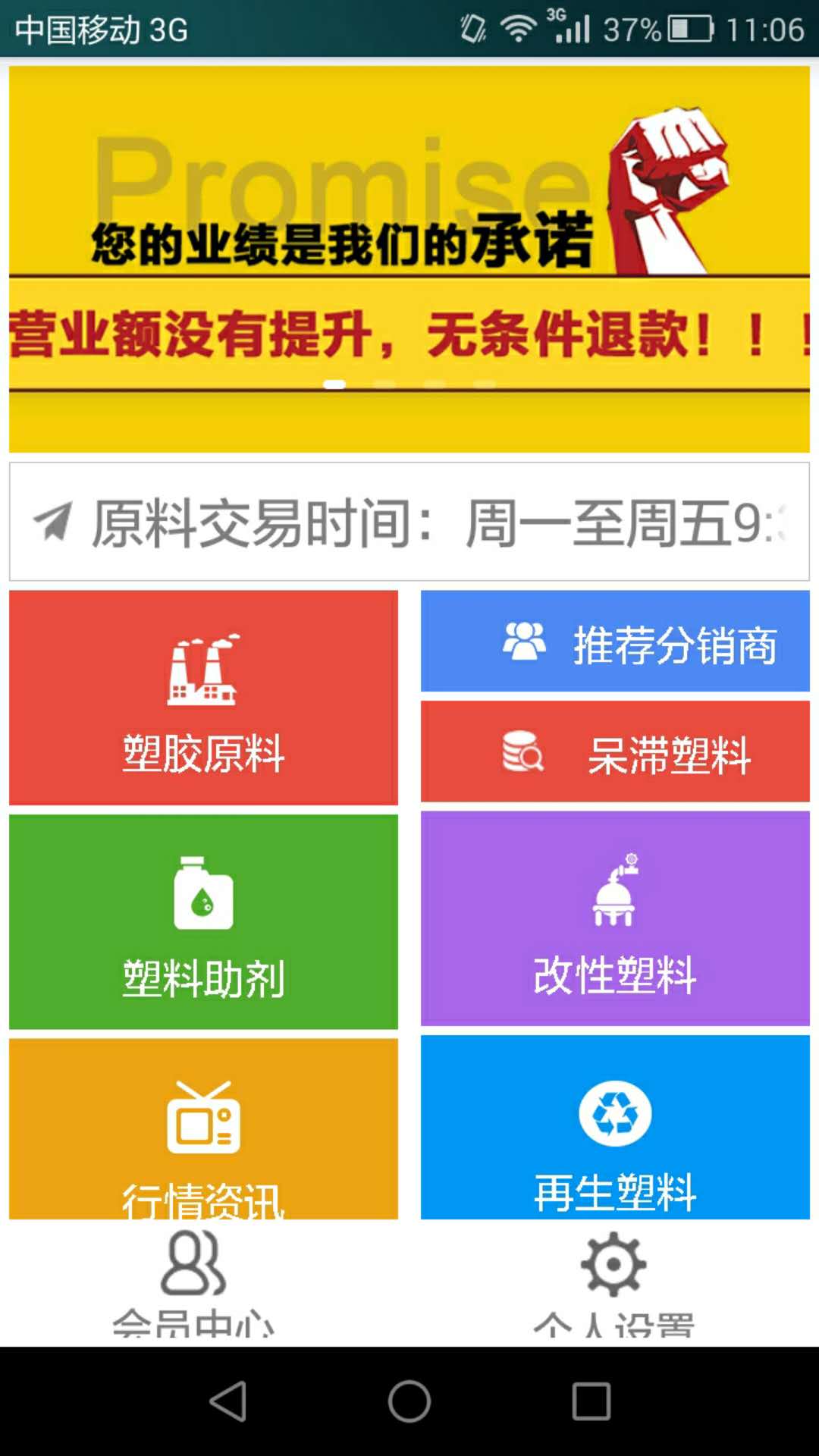
Task: Tap the second carousel indicator dot
Action: pos(387,384)
